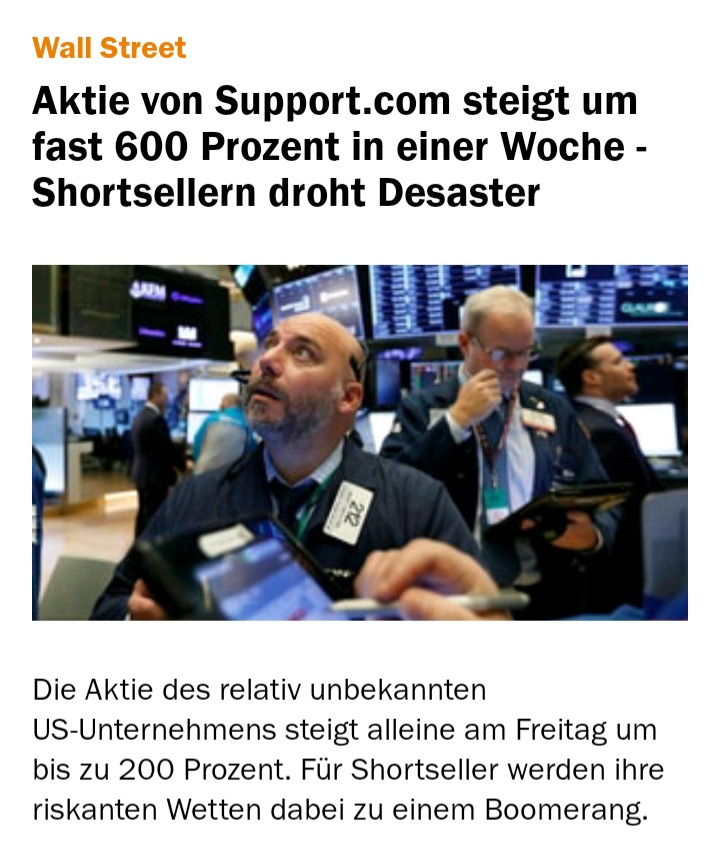Tap the trading floor article image
Viewport: 720px width, 850px height.
tap(360, 442)
